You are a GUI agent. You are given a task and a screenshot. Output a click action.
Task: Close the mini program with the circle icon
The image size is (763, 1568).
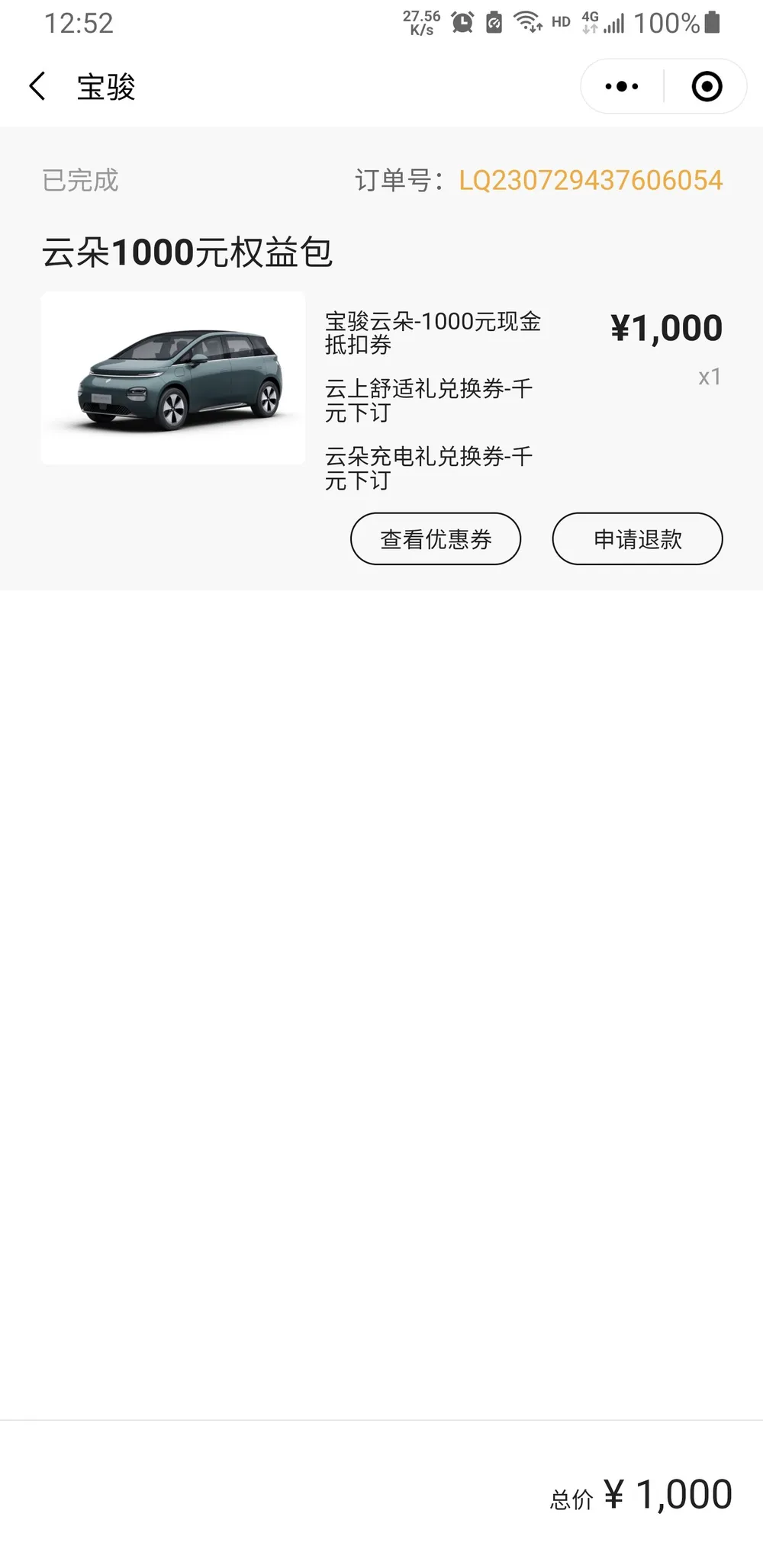(707, 86)
